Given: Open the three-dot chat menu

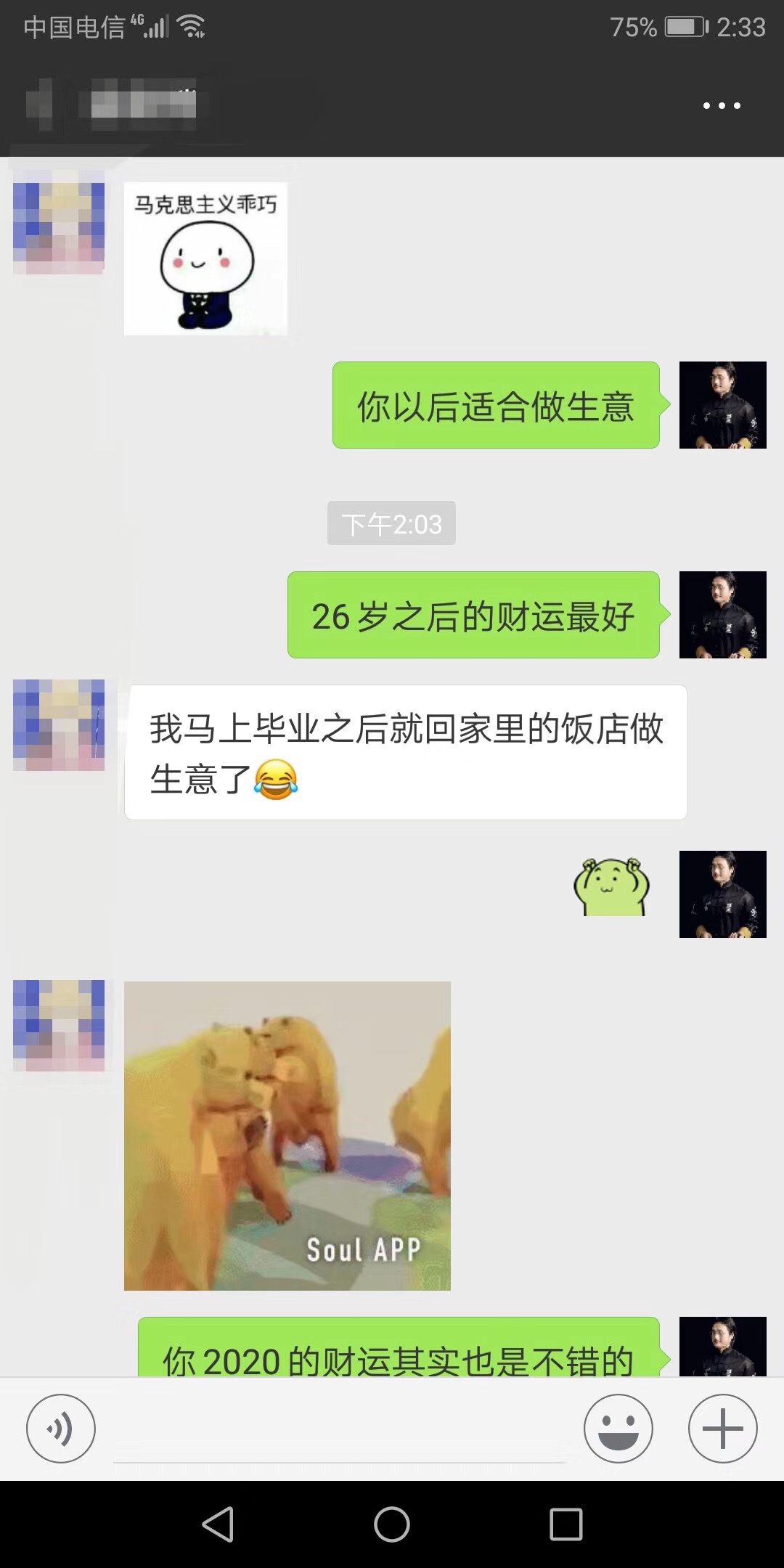Looking at the screenshot, I should point(722,106).
